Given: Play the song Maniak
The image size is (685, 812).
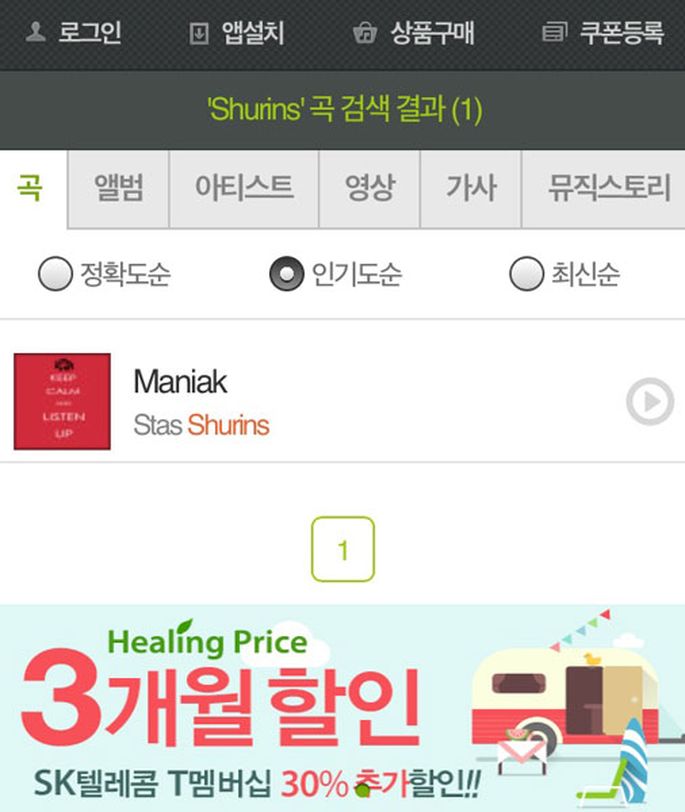Looking at the screenshot, I should pos(650,402).
